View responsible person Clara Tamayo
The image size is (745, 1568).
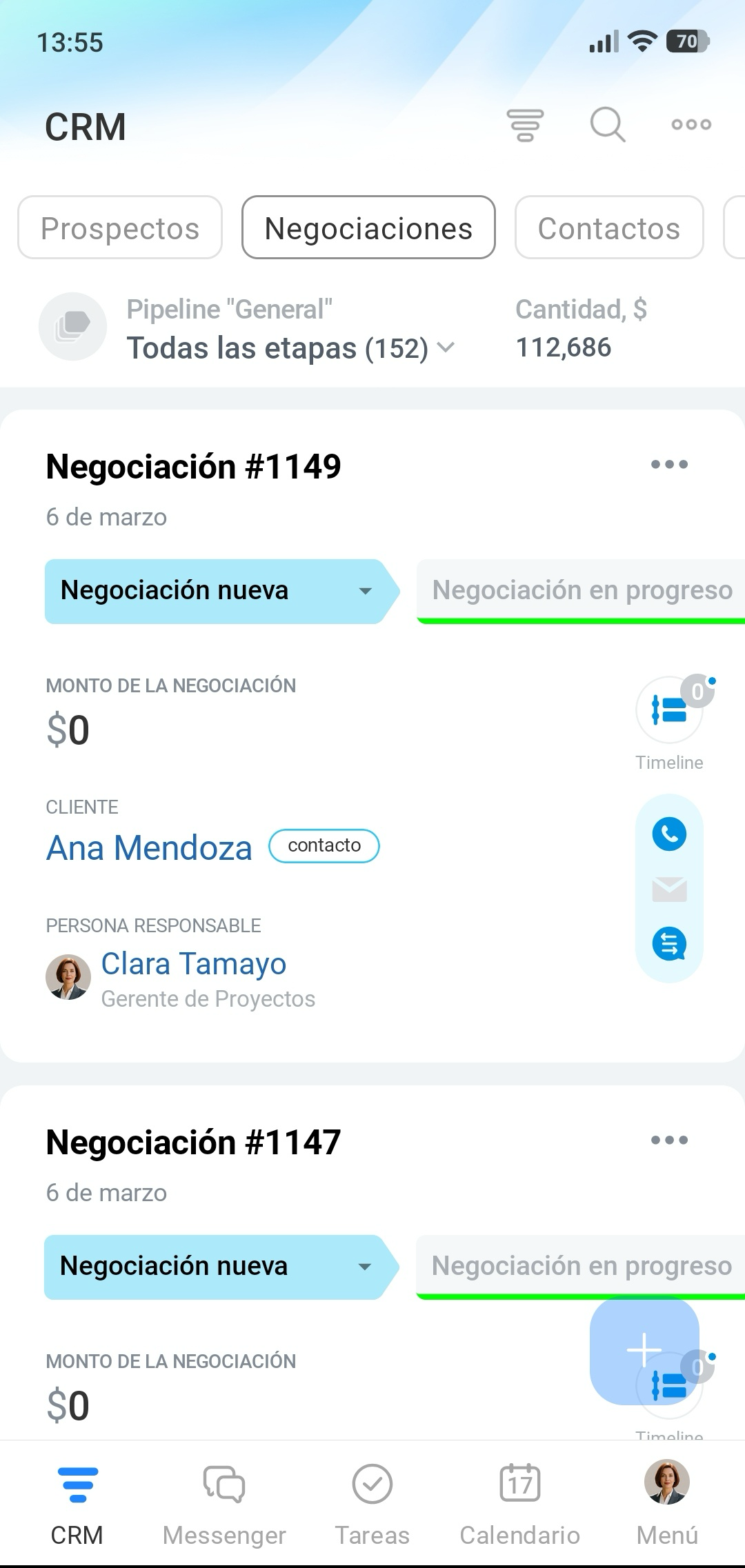coord(193,964)
